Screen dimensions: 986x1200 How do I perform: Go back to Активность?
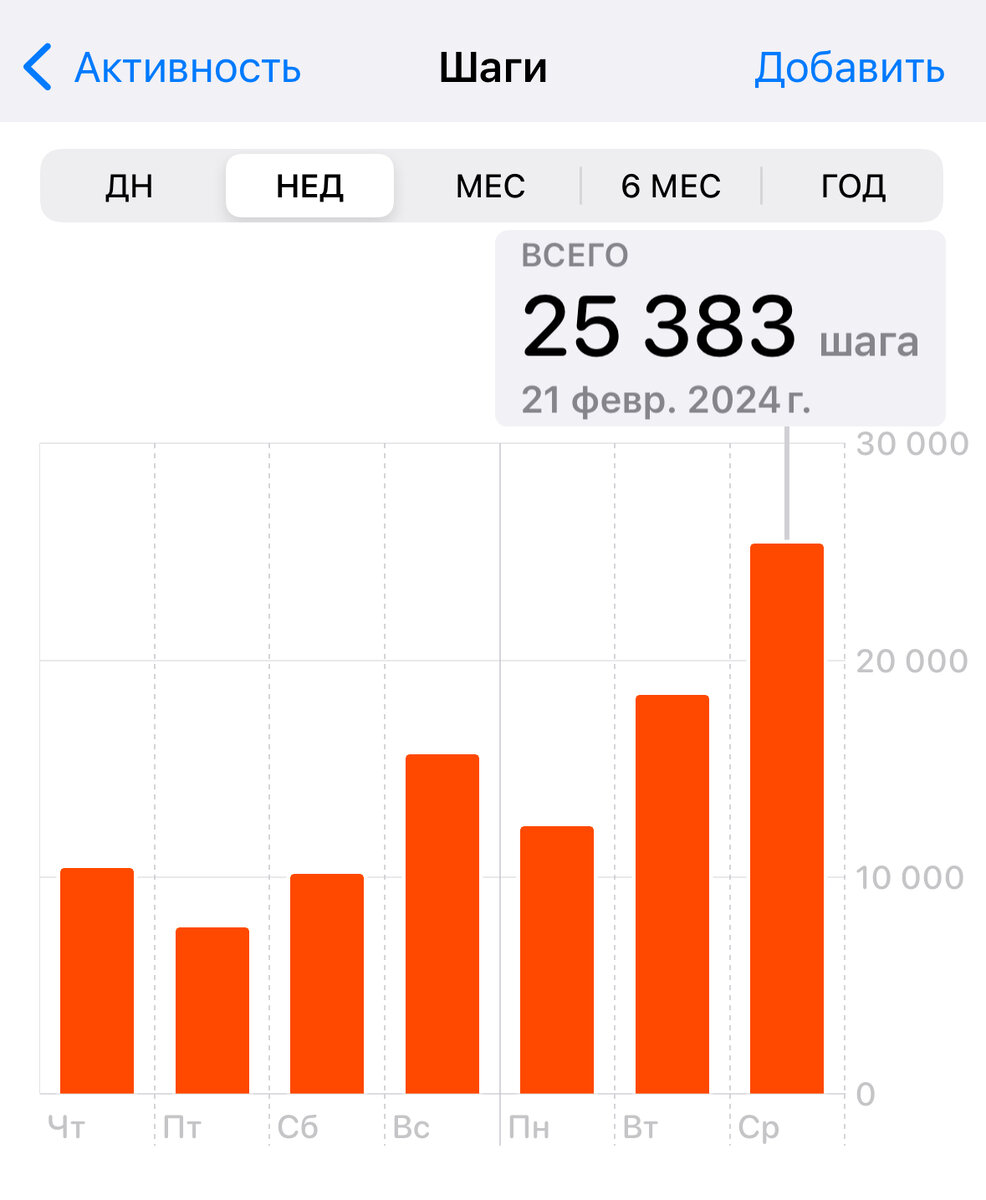(162, 68)
